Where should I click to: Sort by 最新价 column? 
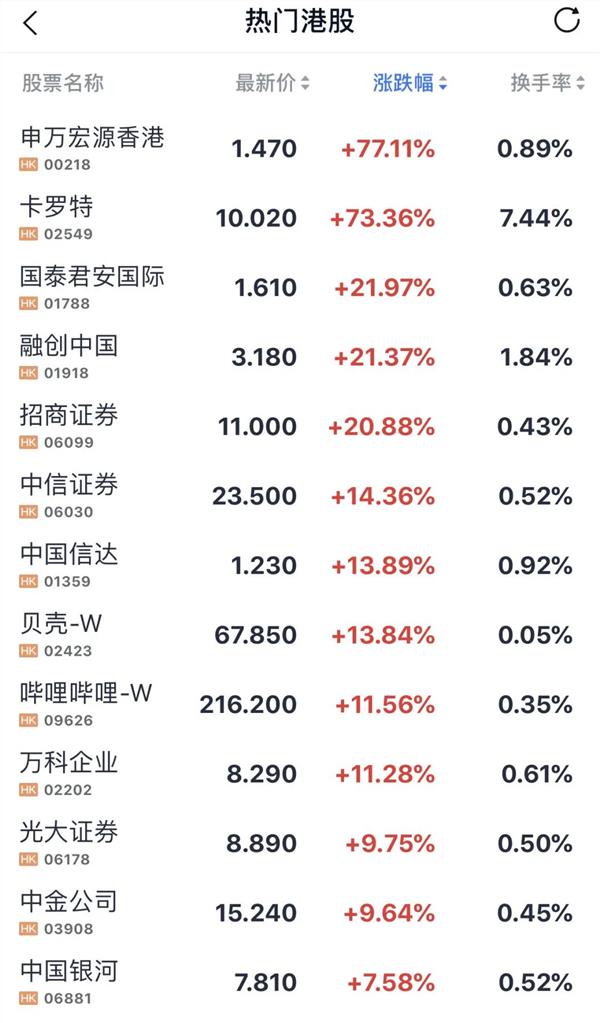[272, 83]
